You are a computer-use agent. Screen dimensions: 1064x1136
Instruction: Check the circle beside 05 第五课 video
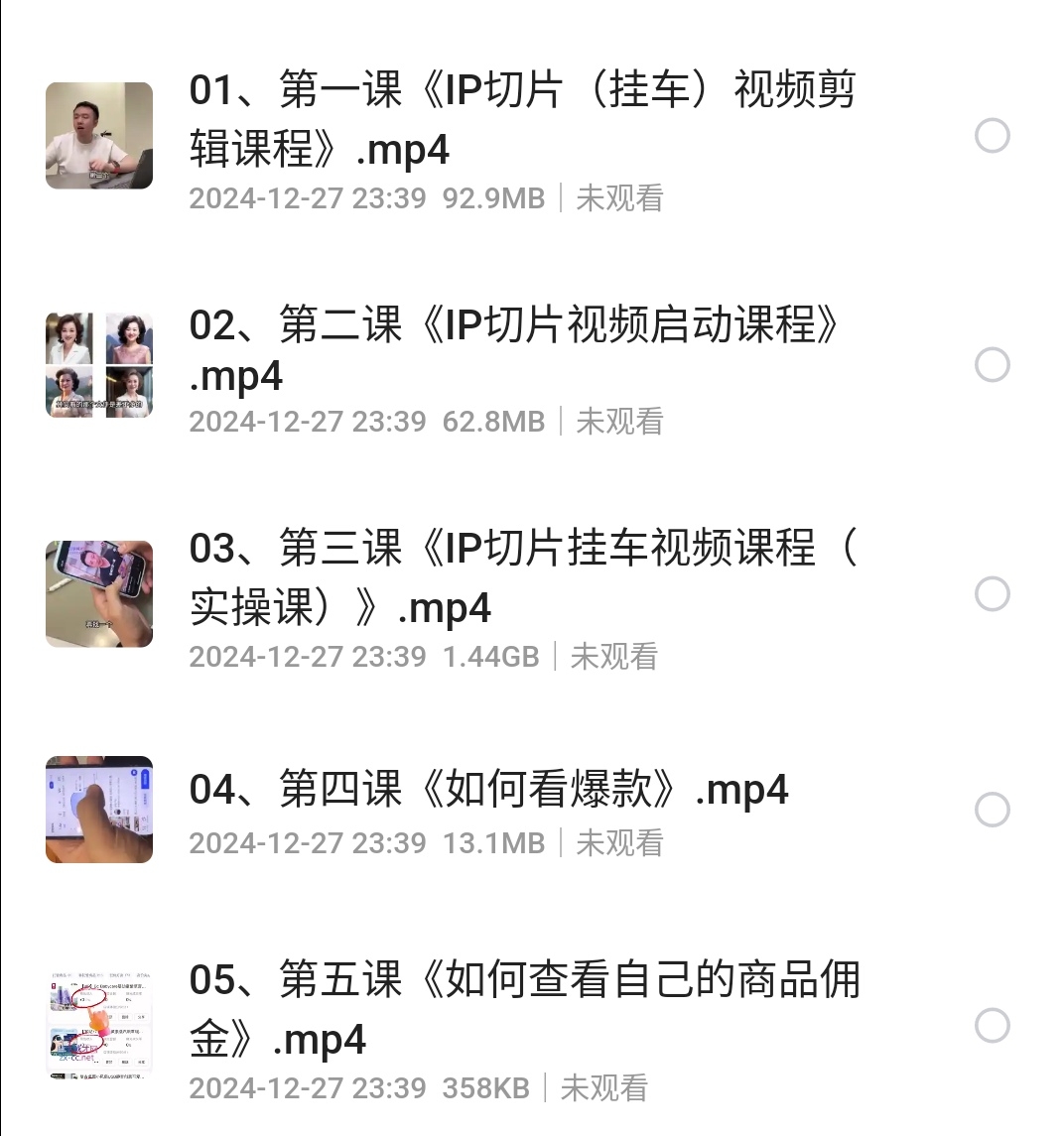pyautogui.click(x=992, y=1025)
